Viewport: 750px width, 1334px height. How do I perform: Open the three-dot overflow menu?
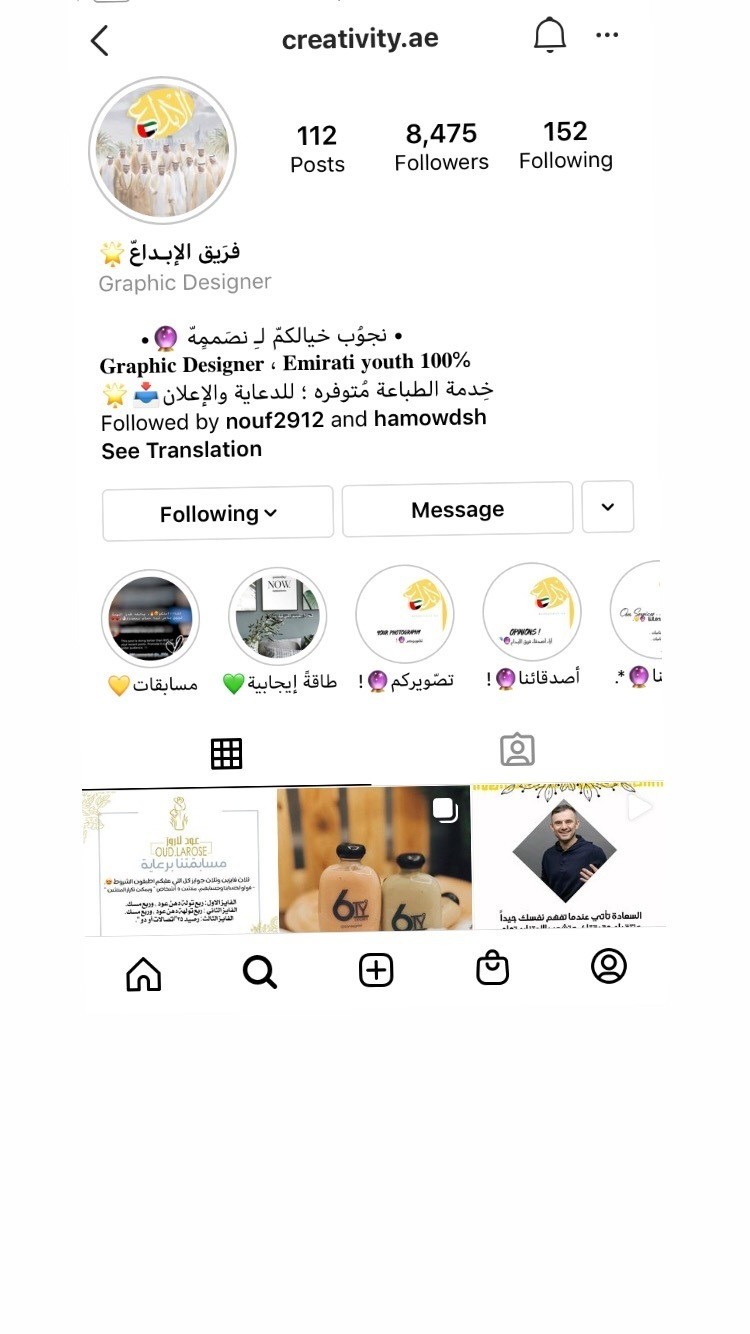pos(607,36)
